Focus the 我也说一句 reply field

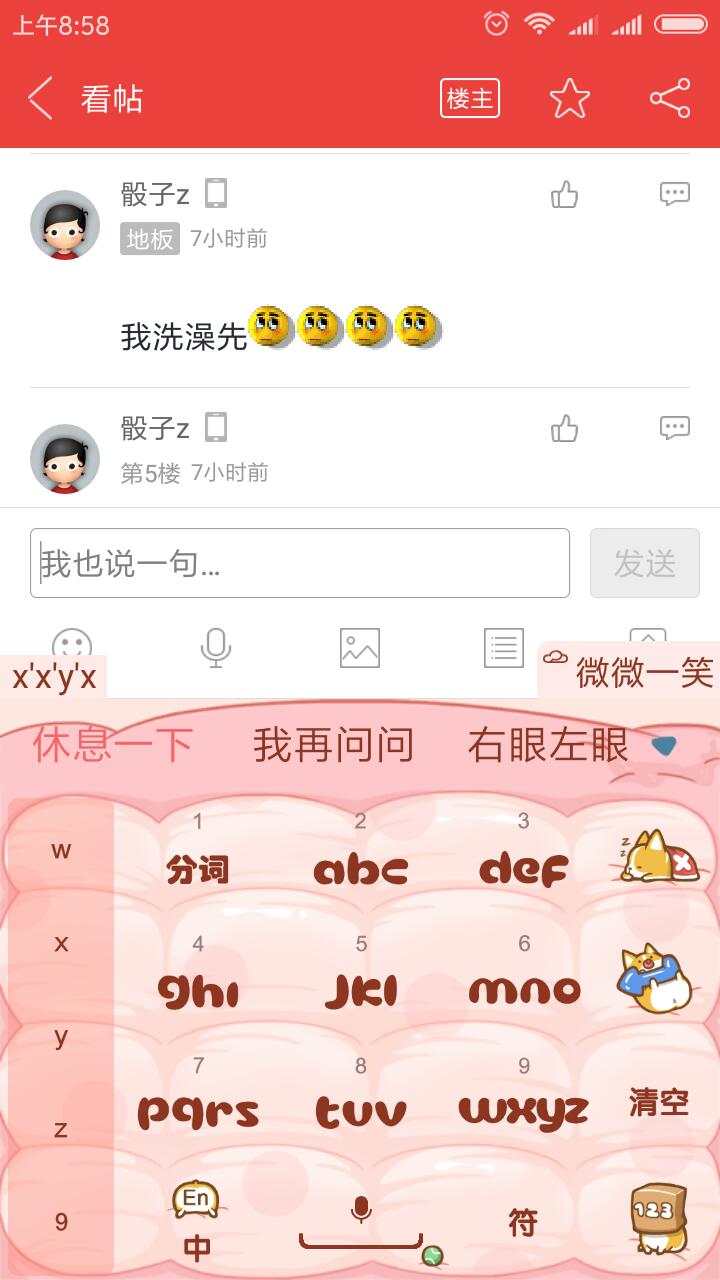[x=300, y=563]
